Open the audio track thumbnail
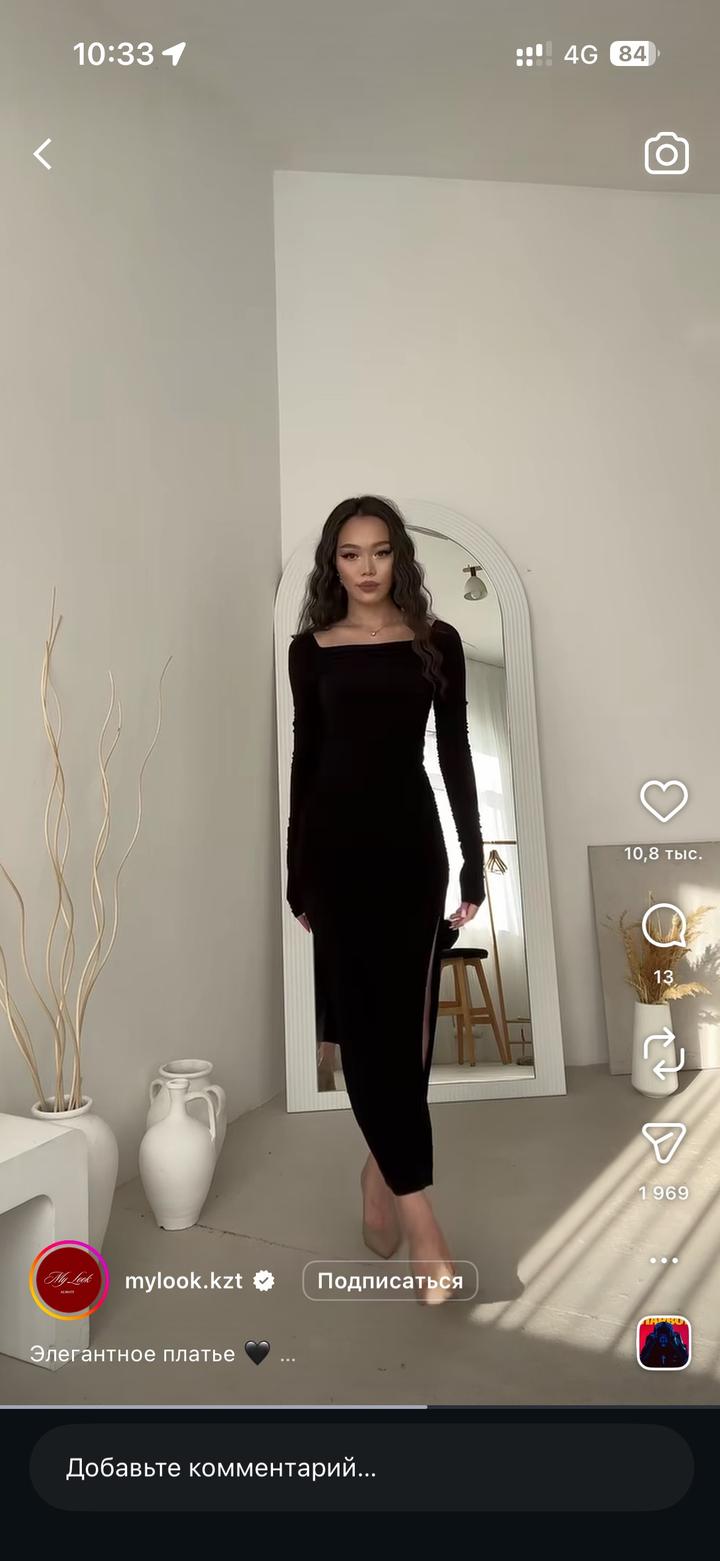This screenshot has height=1561, width=720. pyautogui.click(x=664, y=1342)
